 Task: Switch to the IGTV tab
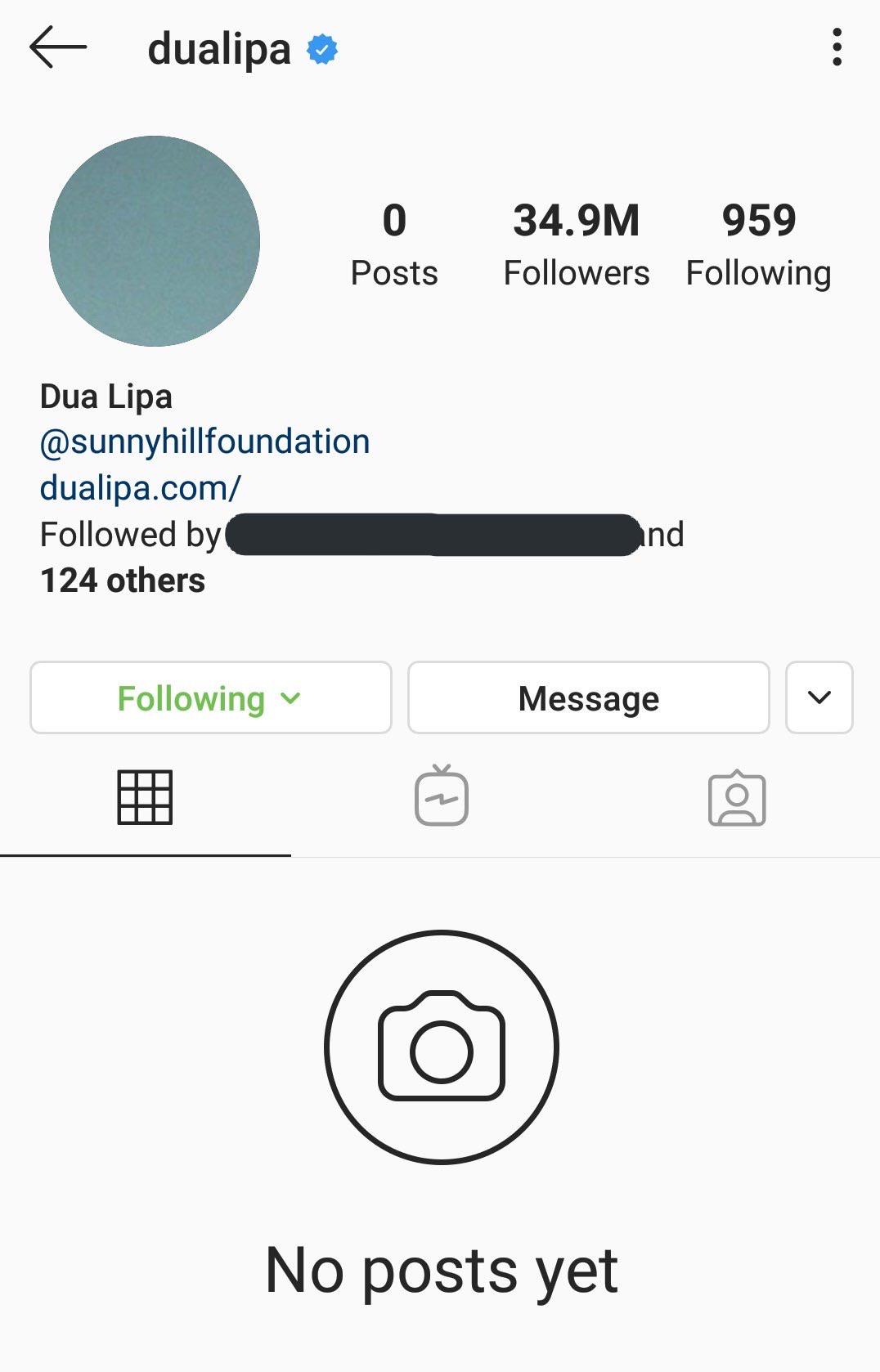441,797
